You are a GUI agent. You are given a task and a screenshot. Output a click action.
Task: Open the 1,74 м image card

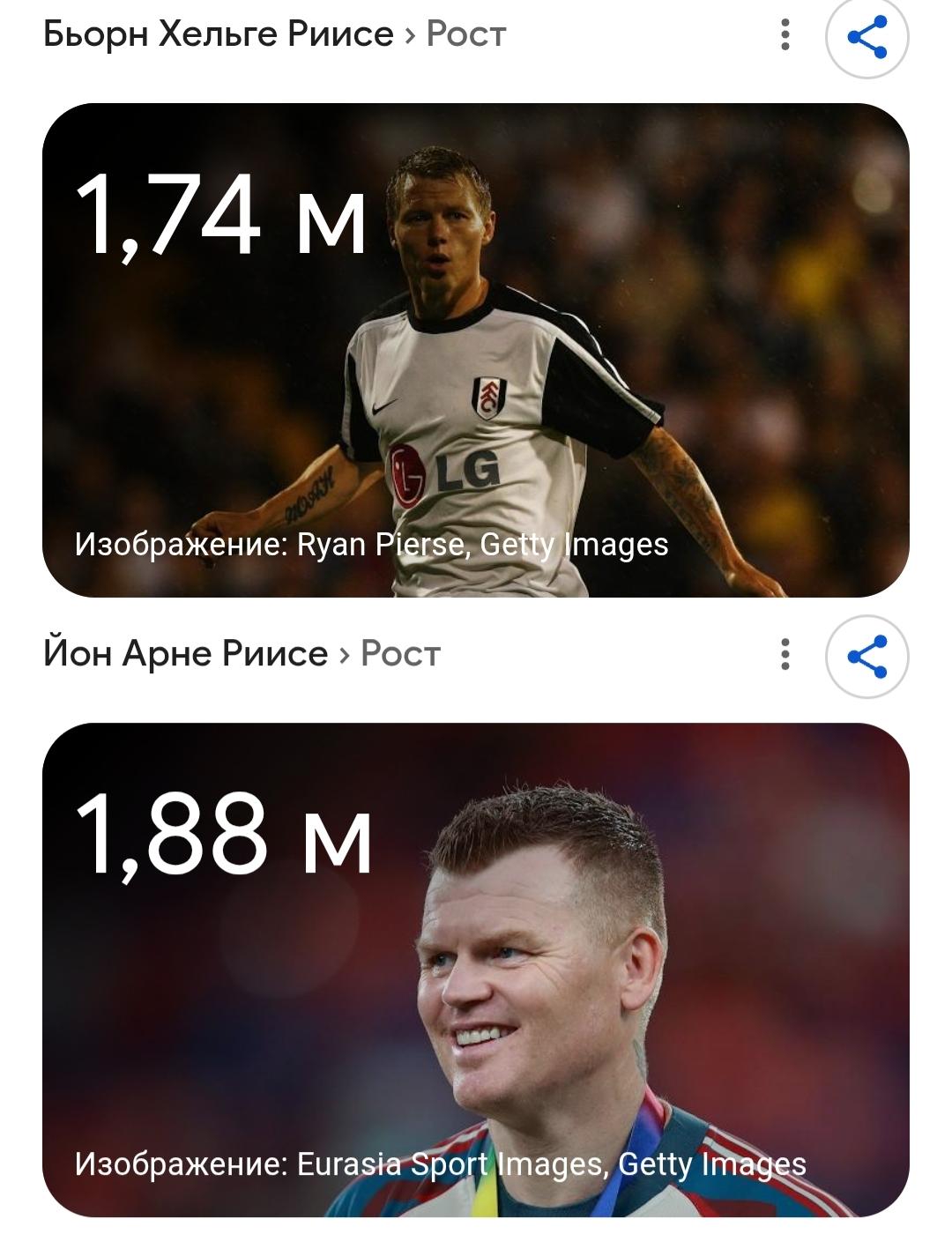click(476, 350)
